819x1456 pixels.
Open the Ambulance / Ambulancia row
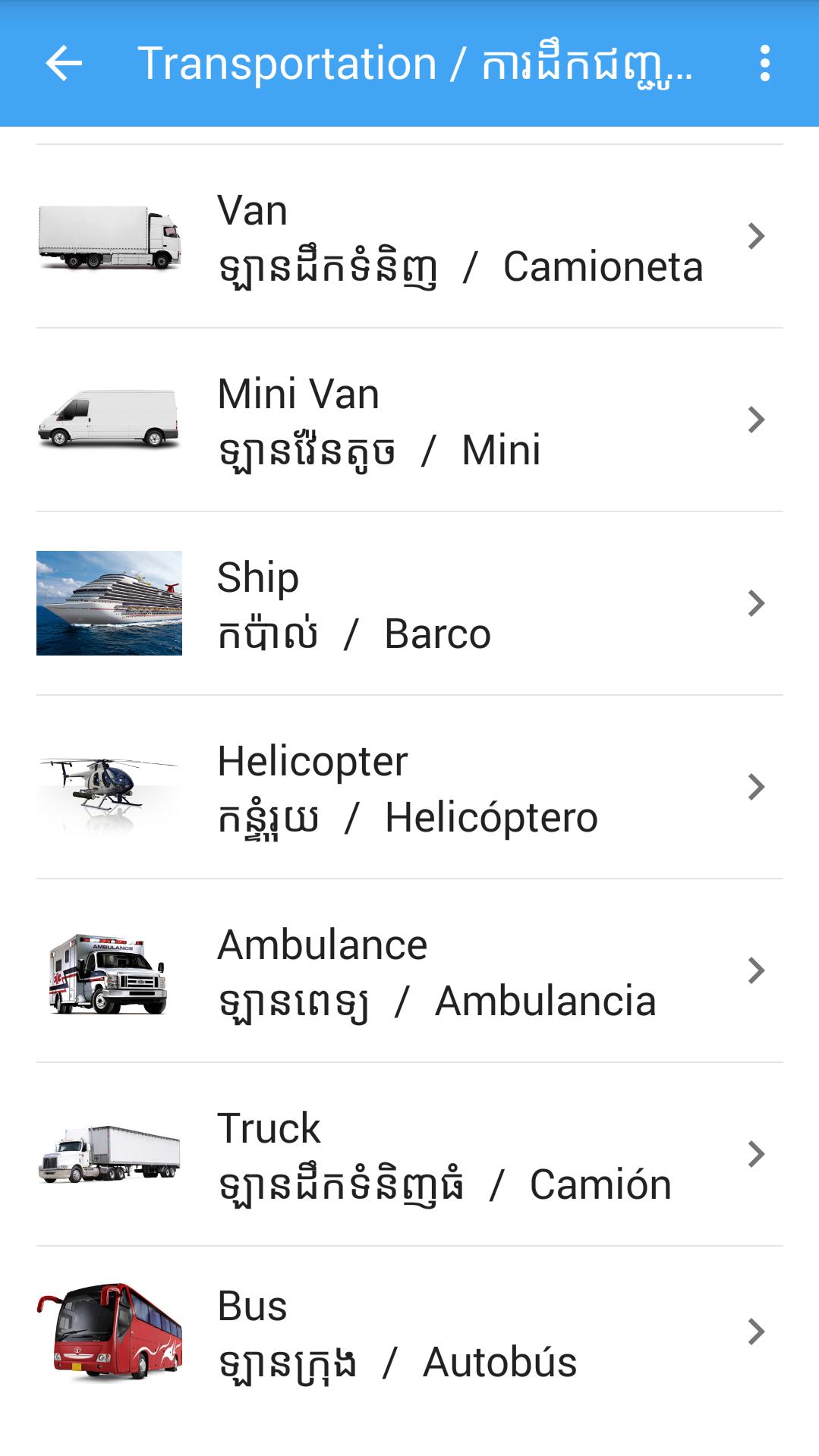coord(410,971)
